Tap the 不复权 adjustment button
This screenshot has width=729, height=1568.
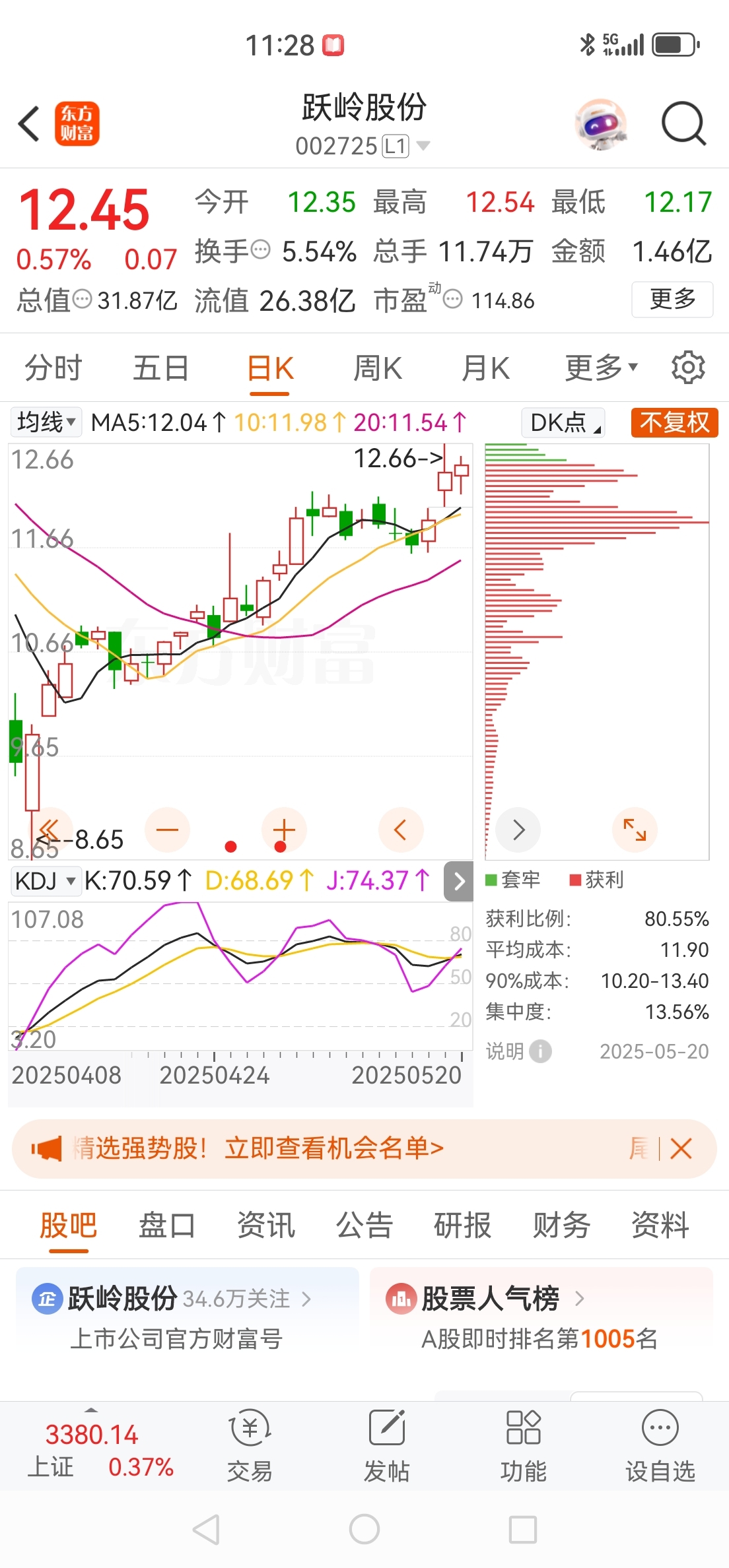point(674,422)
